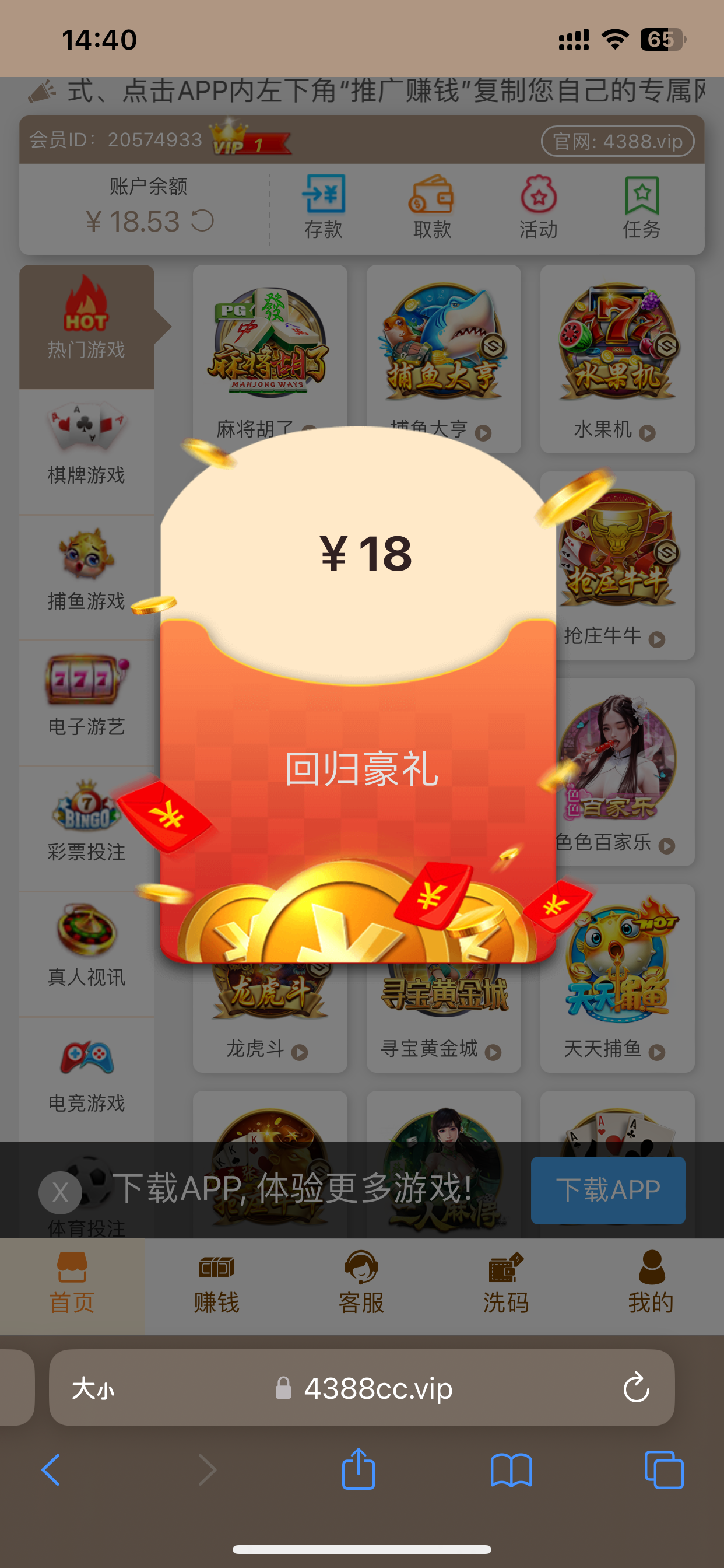Open 客服 customer service tab

click(361, 1285)
